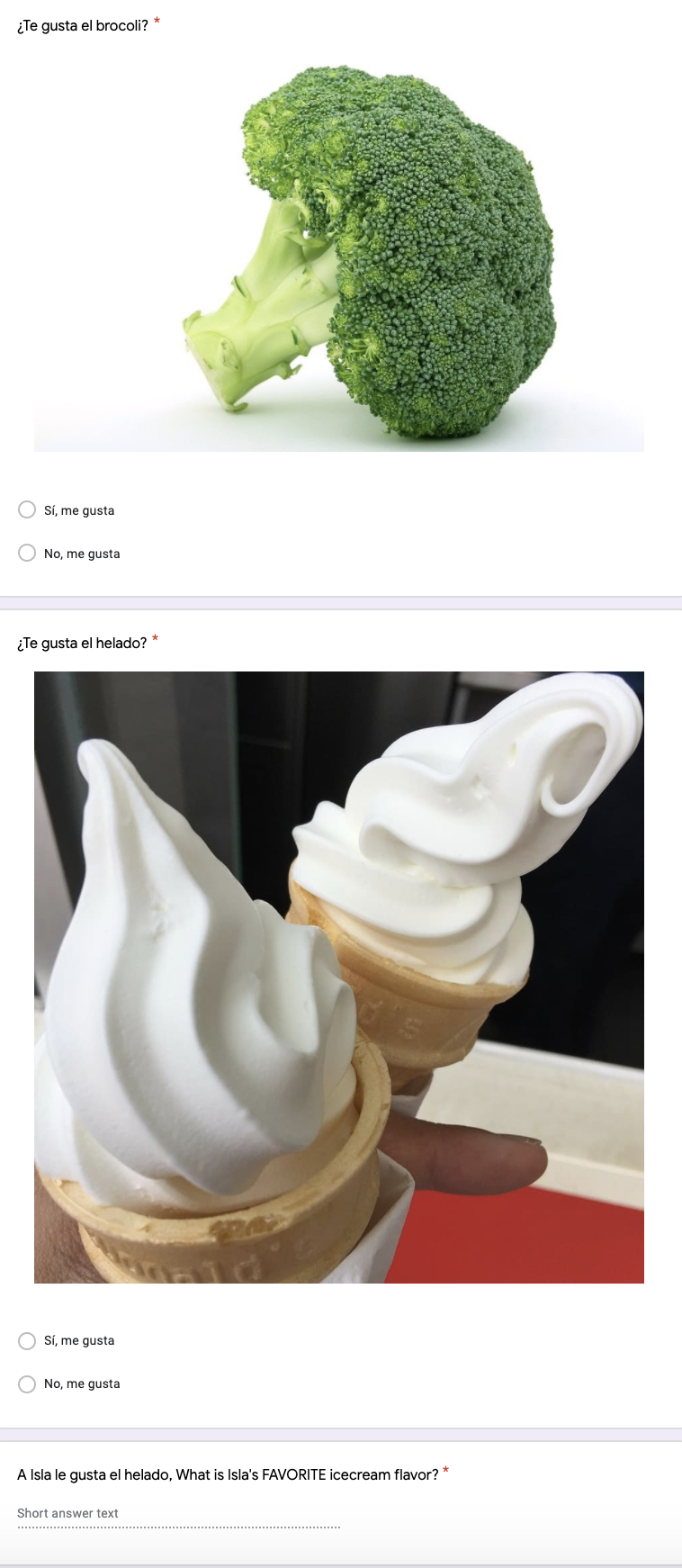
Task: Mark 'No, me gusta' under the helado question
Action: click(28, 1384)
